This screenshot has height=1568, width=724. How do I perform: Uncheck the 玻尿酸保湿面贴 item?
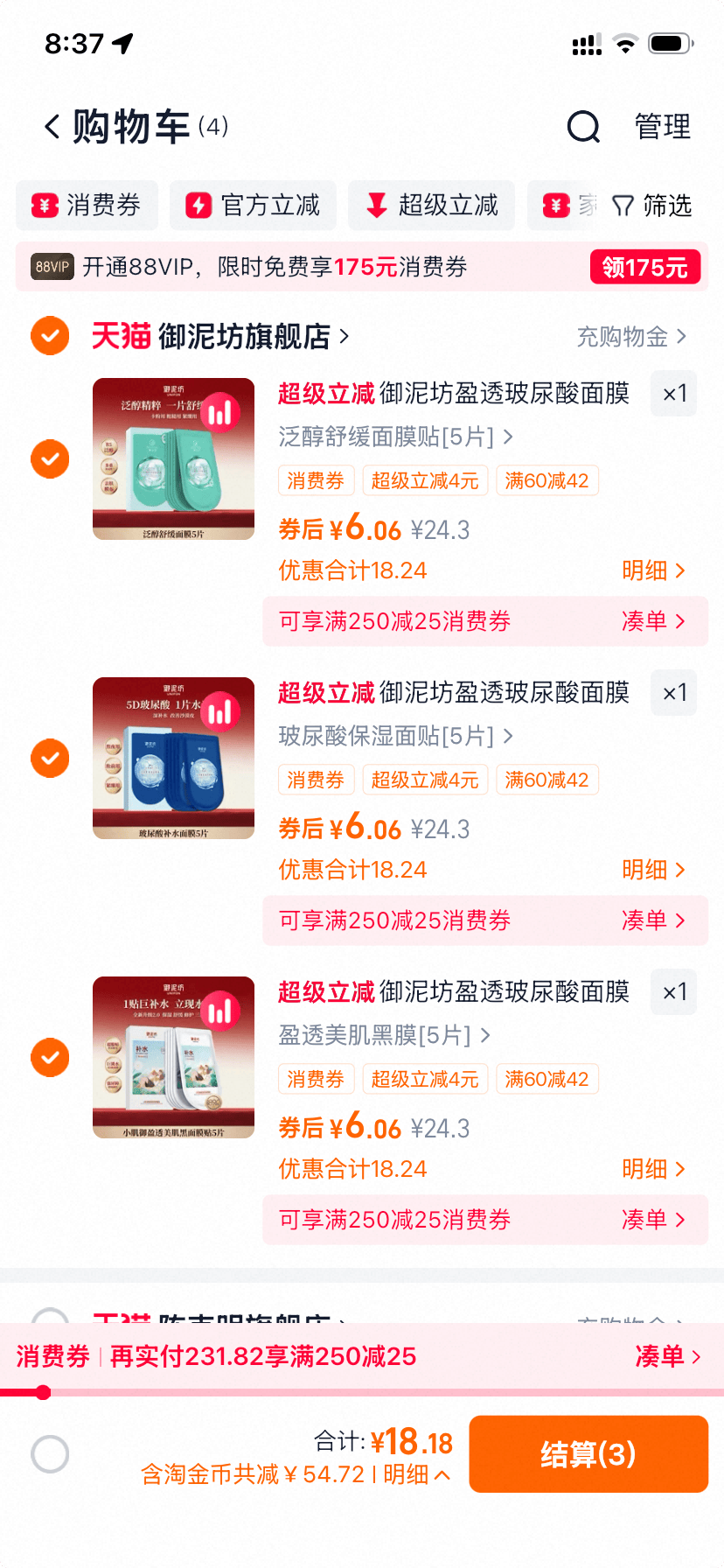coord(50,759)
